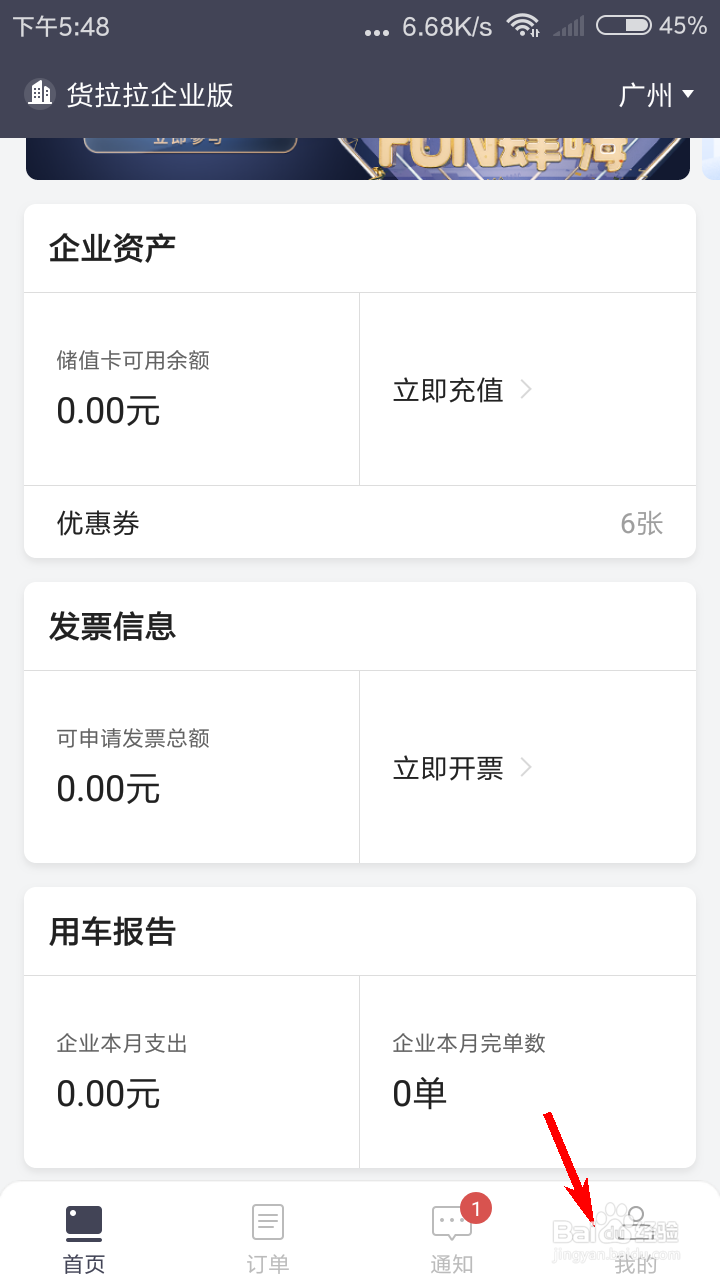Expand 立即开票 with its chevron arrow
This screenshot has width=720, height=1280.
tap(527, 768)
